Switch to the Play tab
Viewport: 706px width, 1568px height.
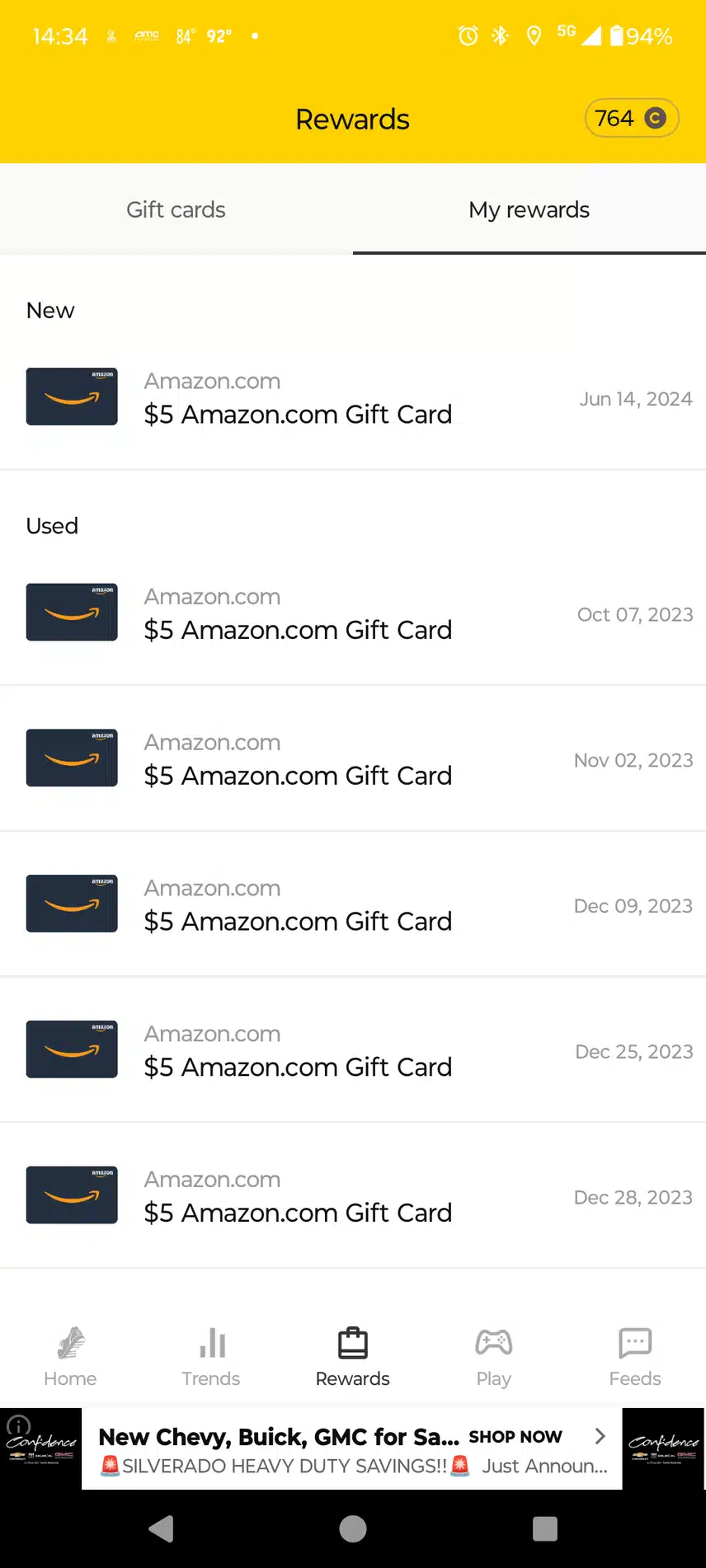(493, 1356)
